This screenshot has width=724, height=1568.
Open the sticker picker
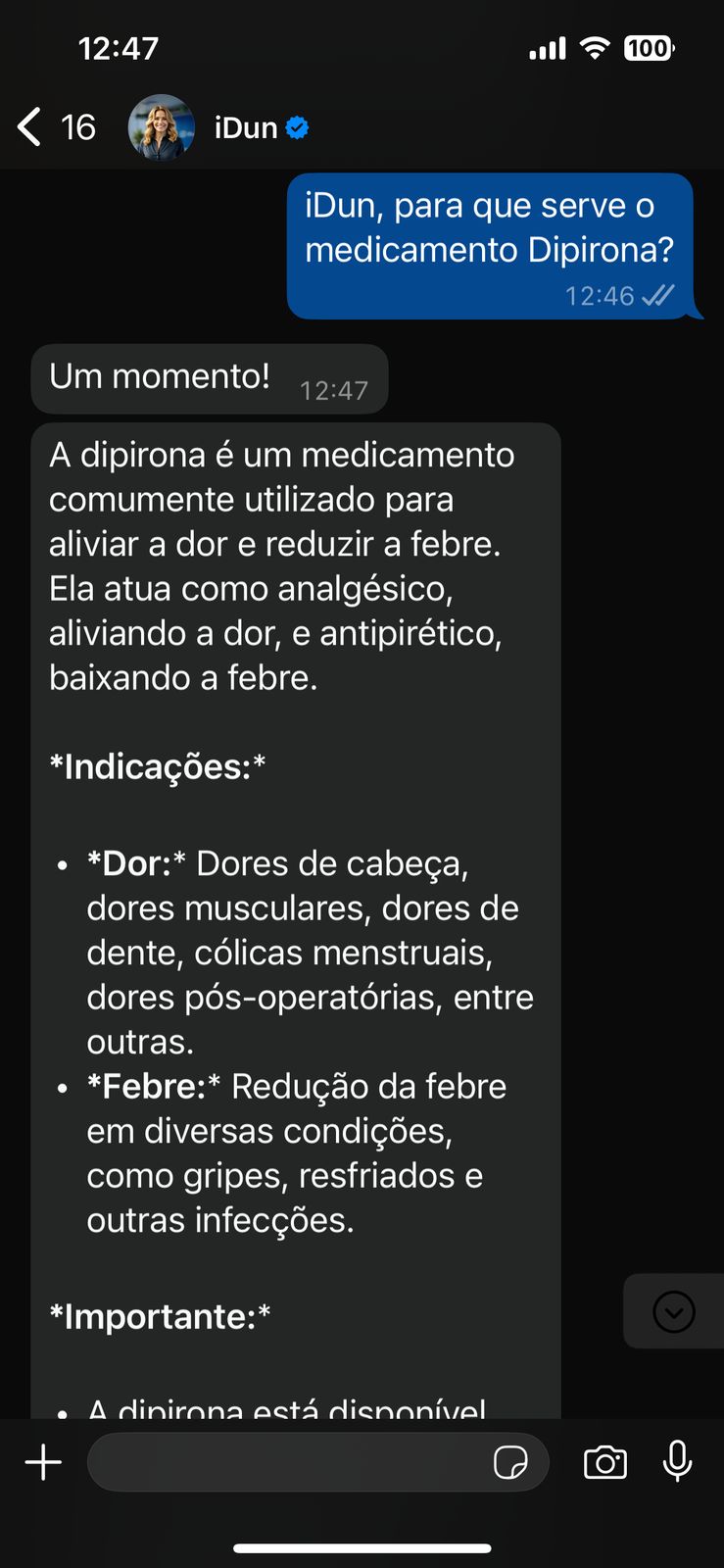pyautogui.click(x=511, y=1462)
